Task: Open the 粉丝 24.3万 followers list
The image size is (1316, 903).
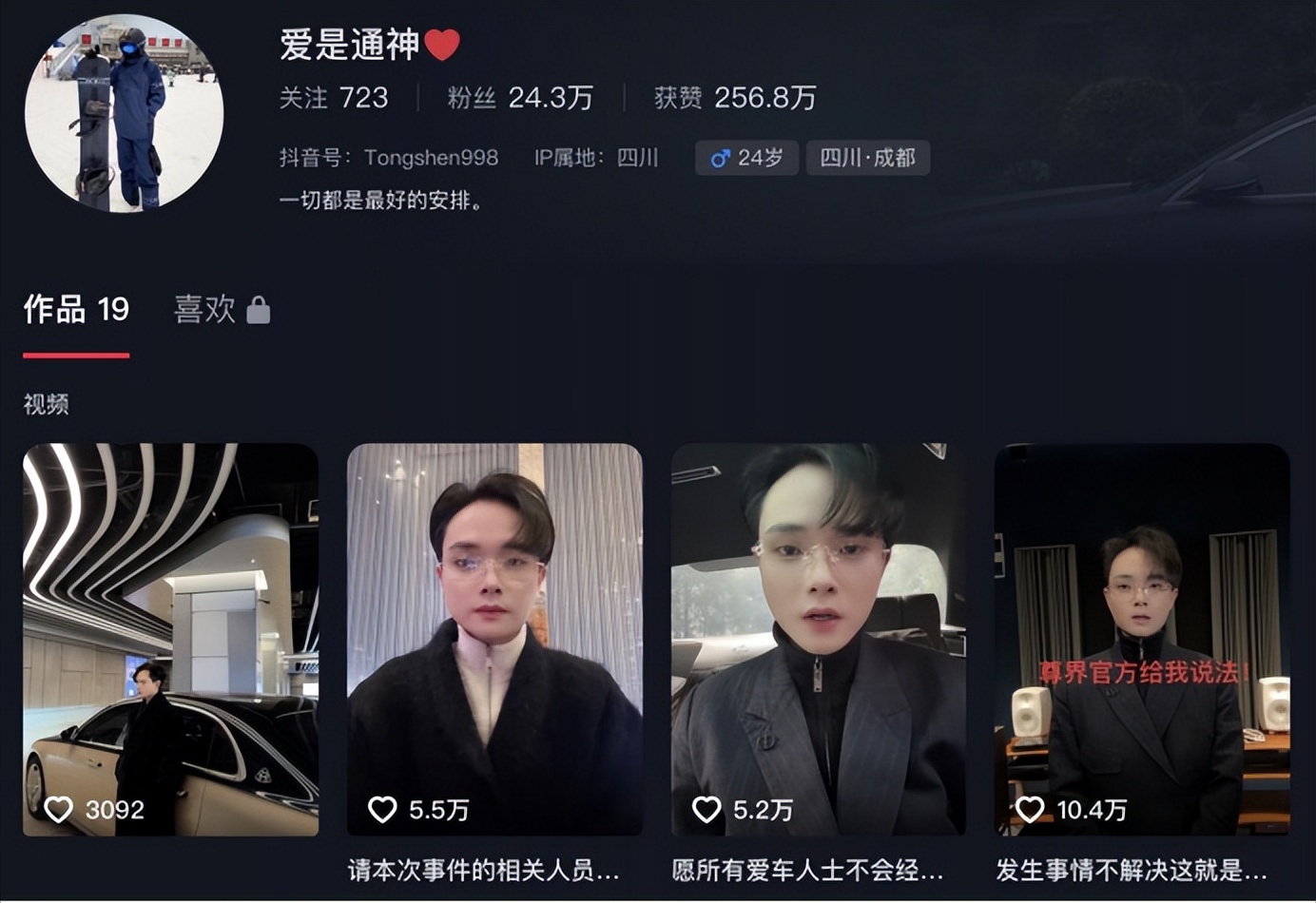Action: pyautogui.click(x=519, y=98)
